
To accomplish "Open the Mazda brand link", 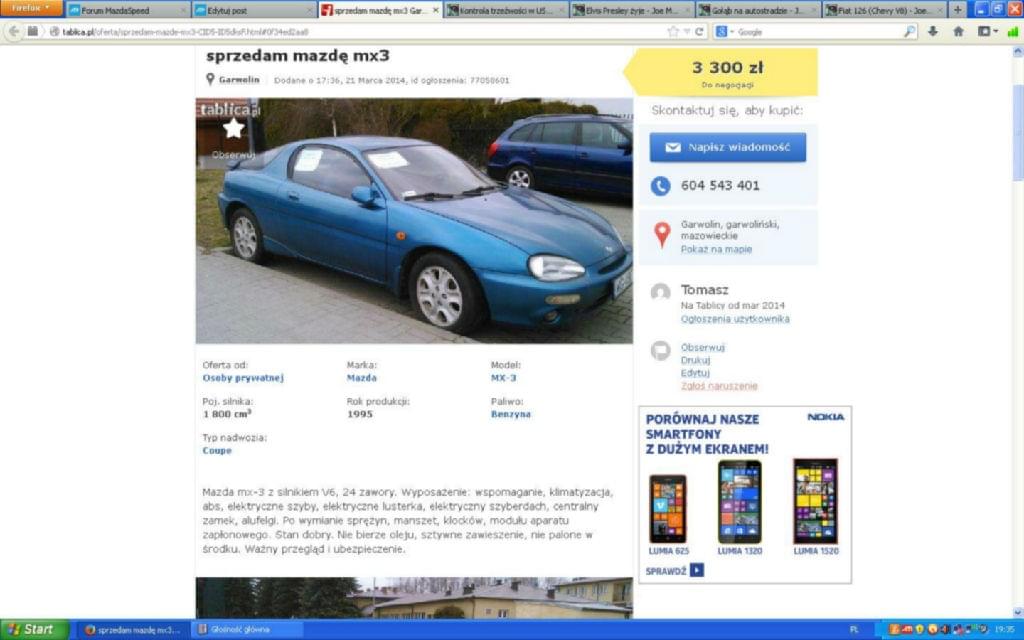I will [x=361, y=378].
